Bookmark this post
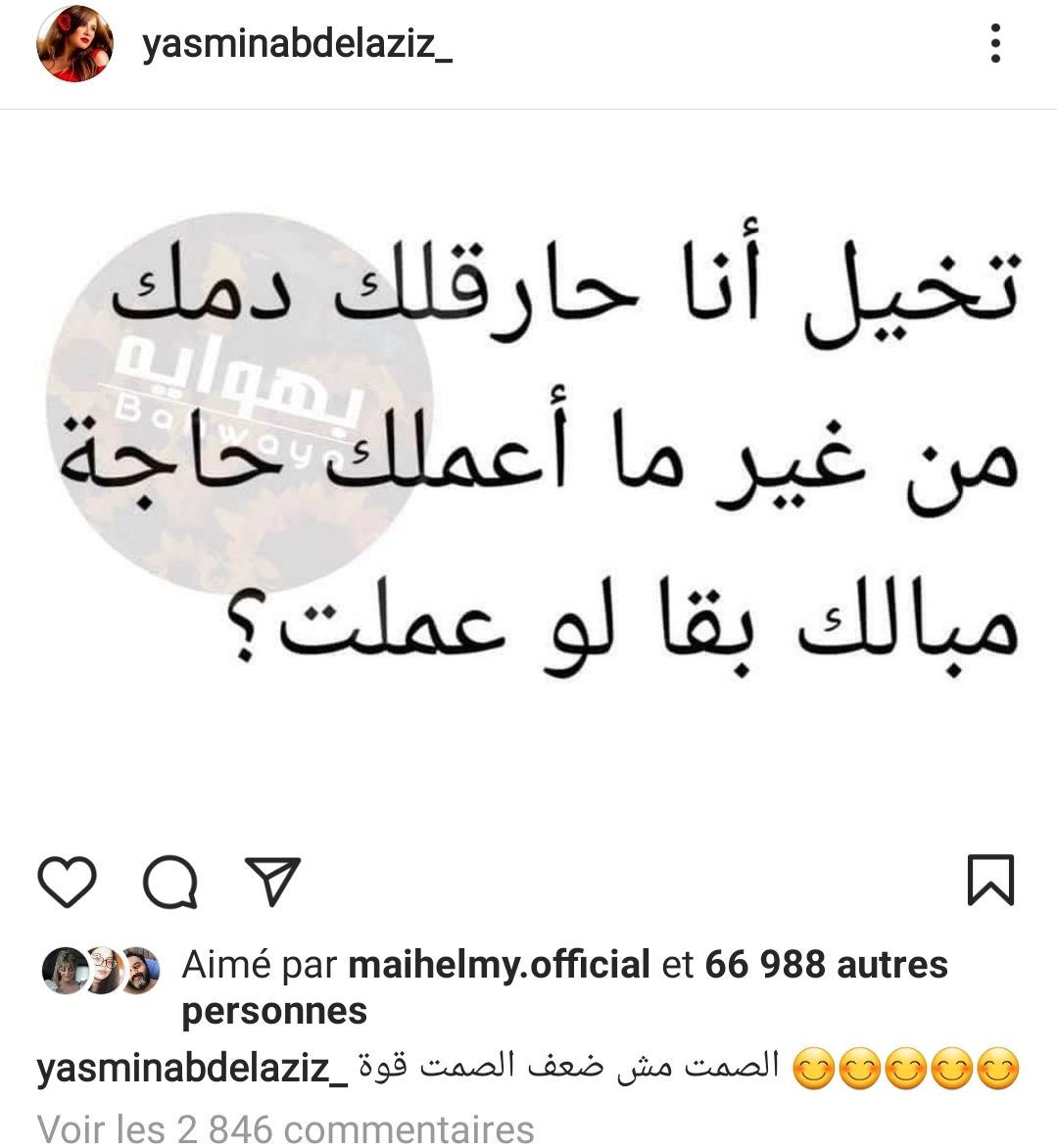1057x1148 pixels. (x=990, y=880)
